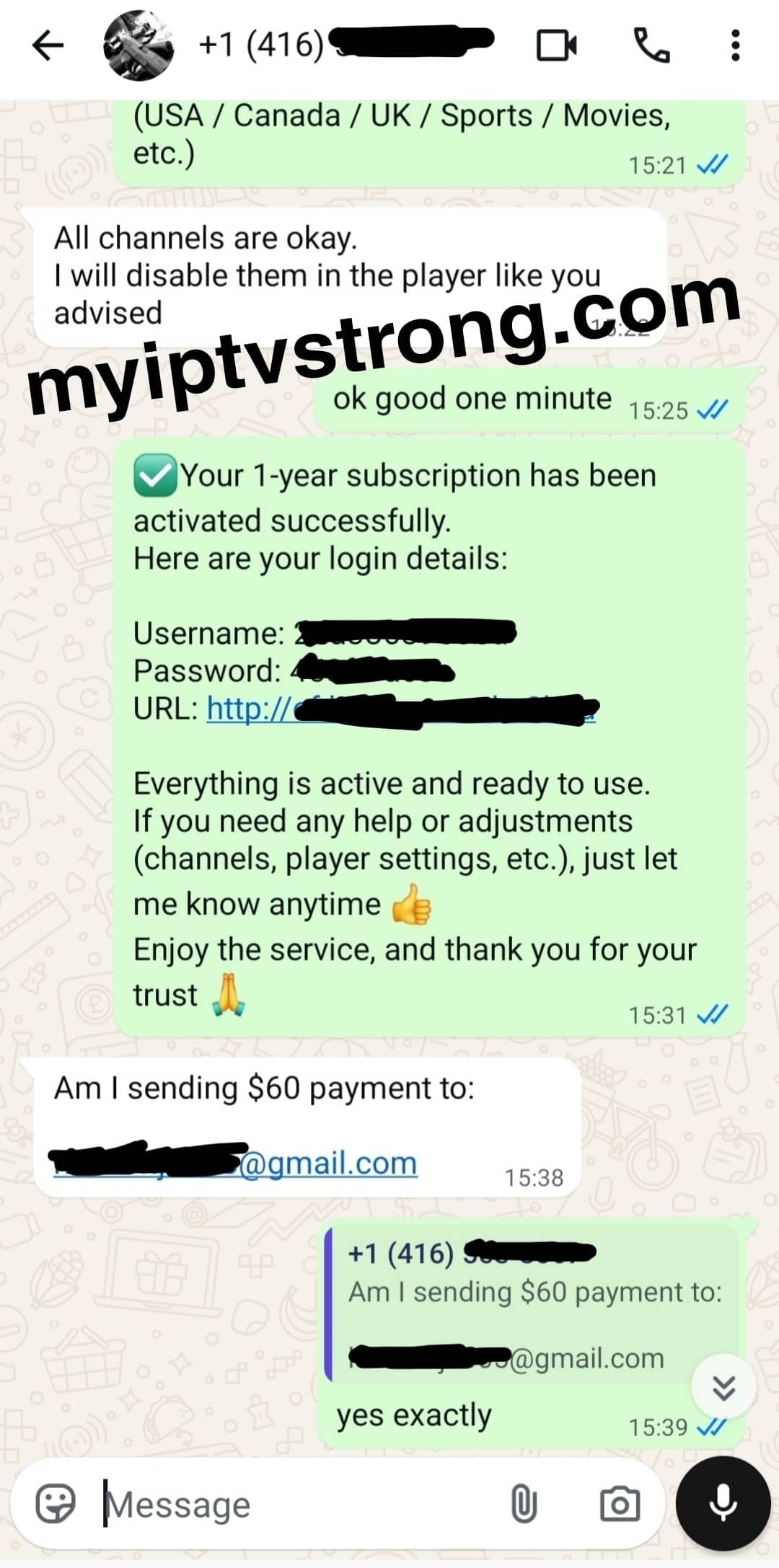This screenshot has height=1568, width=779.
Task: Jump to latest messages with double-chevron button
Action: (723, 1387)
